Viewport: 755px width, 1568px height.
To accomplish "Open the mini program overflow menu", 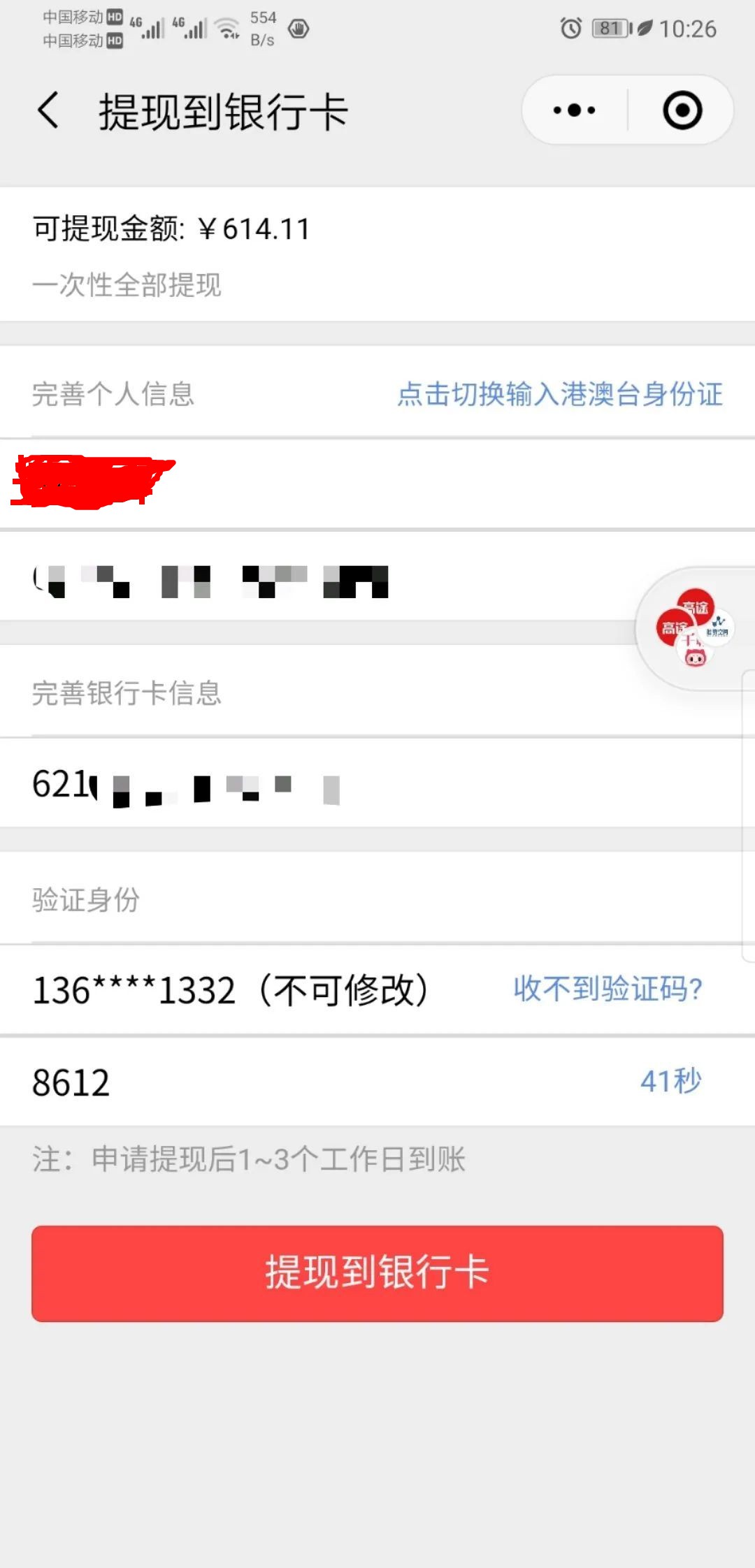I will click(574, 110).
